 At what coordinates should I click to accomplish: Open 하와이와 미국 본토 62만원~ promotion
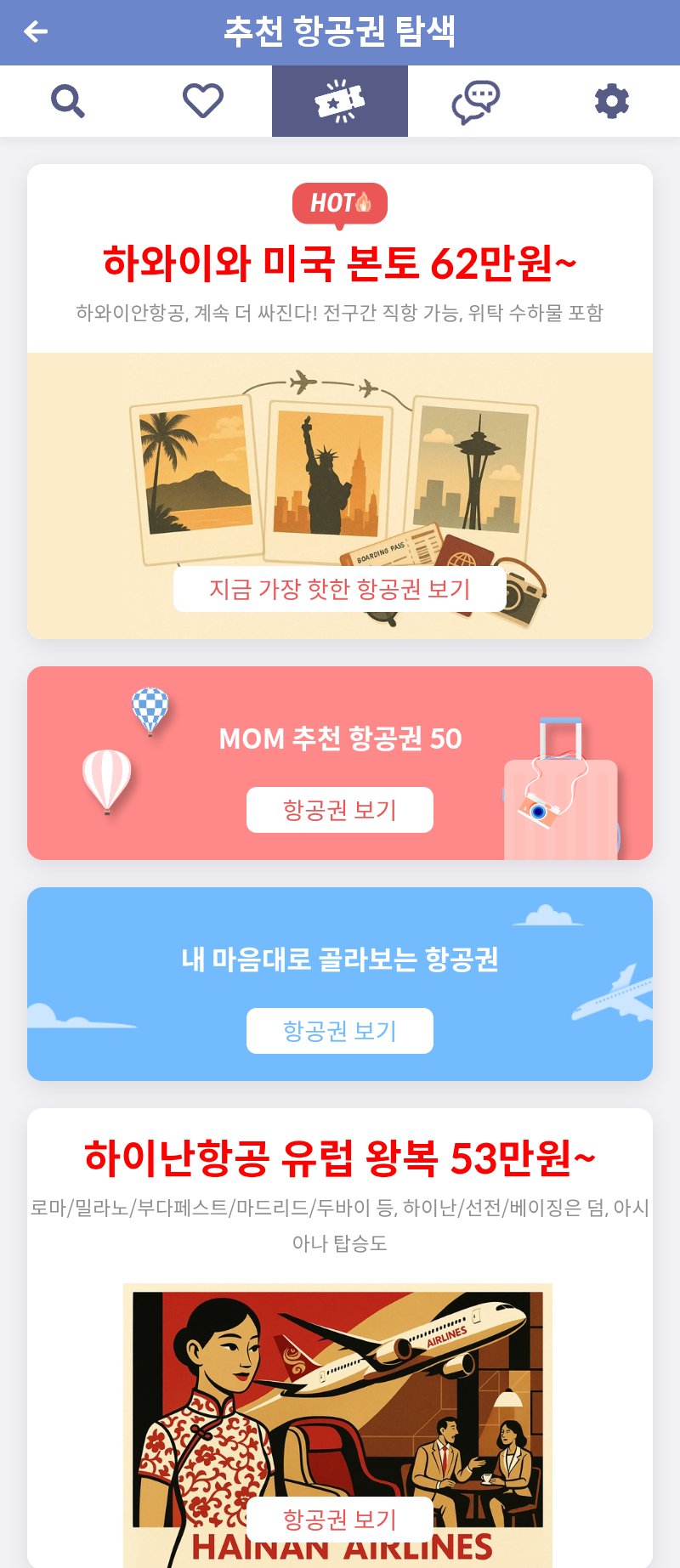(x=340, y=261)
